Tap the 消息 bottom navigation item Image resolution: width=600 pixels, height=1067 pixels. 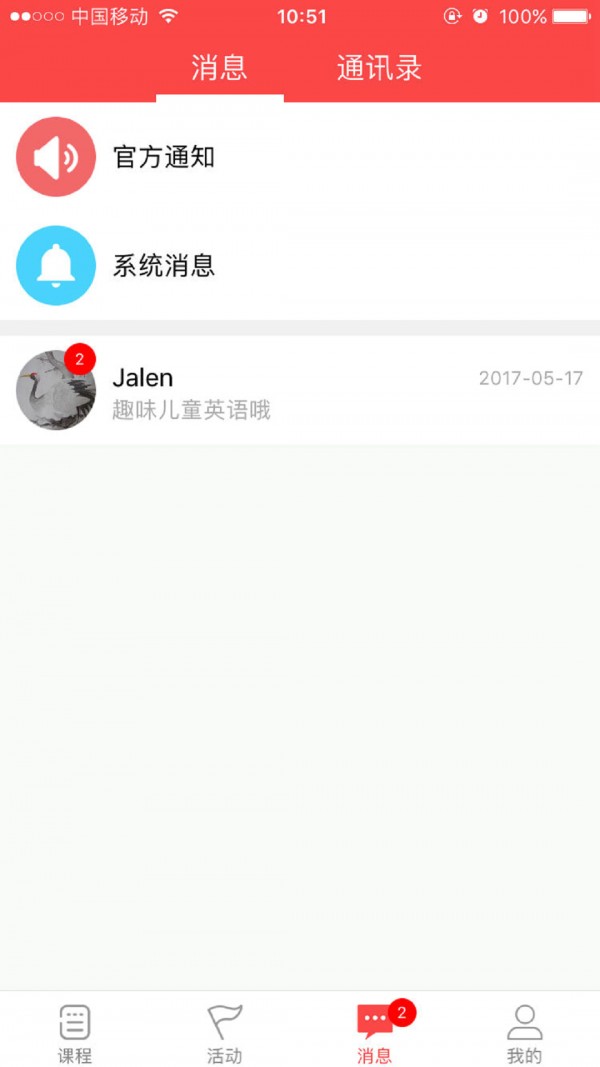pyautogui.click(x=375, y=1033)
